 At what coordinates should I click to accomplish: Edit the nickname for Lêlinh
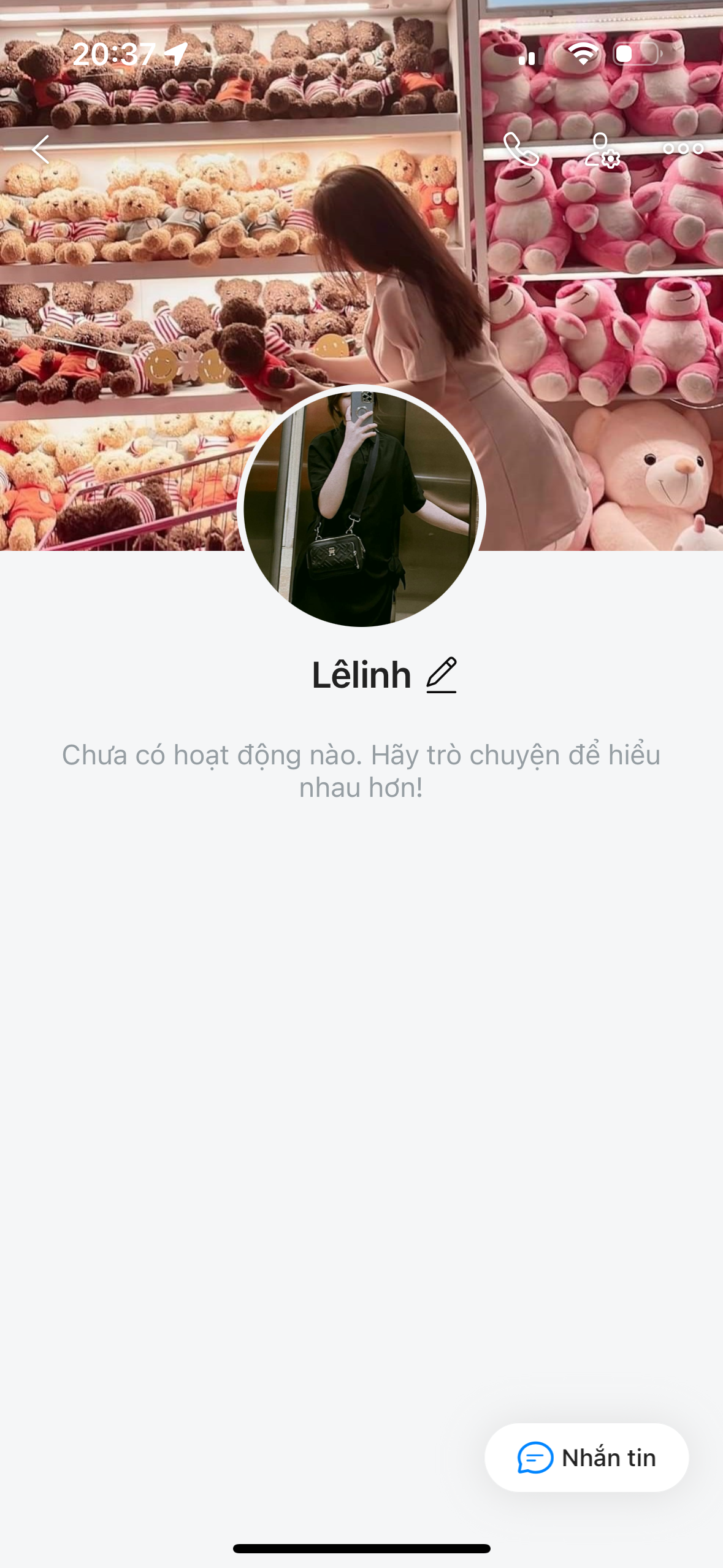pos(442,675)
